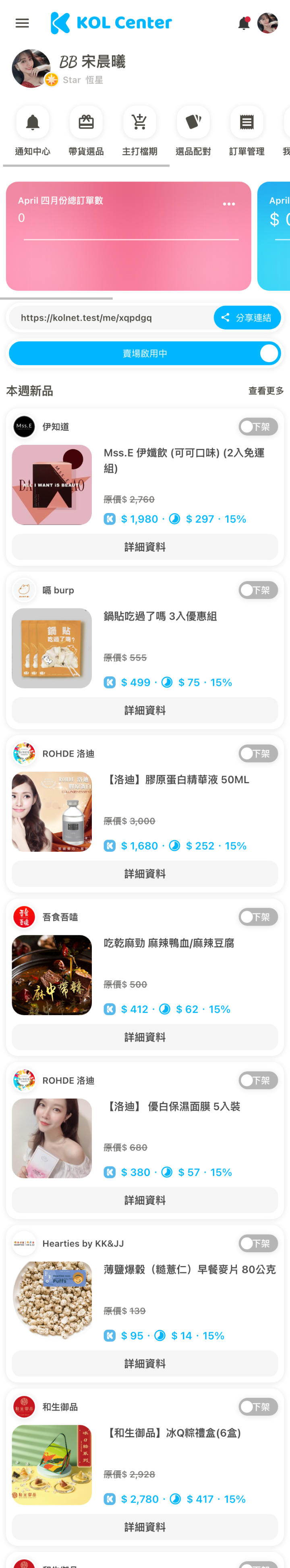Open the profile avatar in top bar
The height and width of the screenshot is (1568, 290).
267,23
